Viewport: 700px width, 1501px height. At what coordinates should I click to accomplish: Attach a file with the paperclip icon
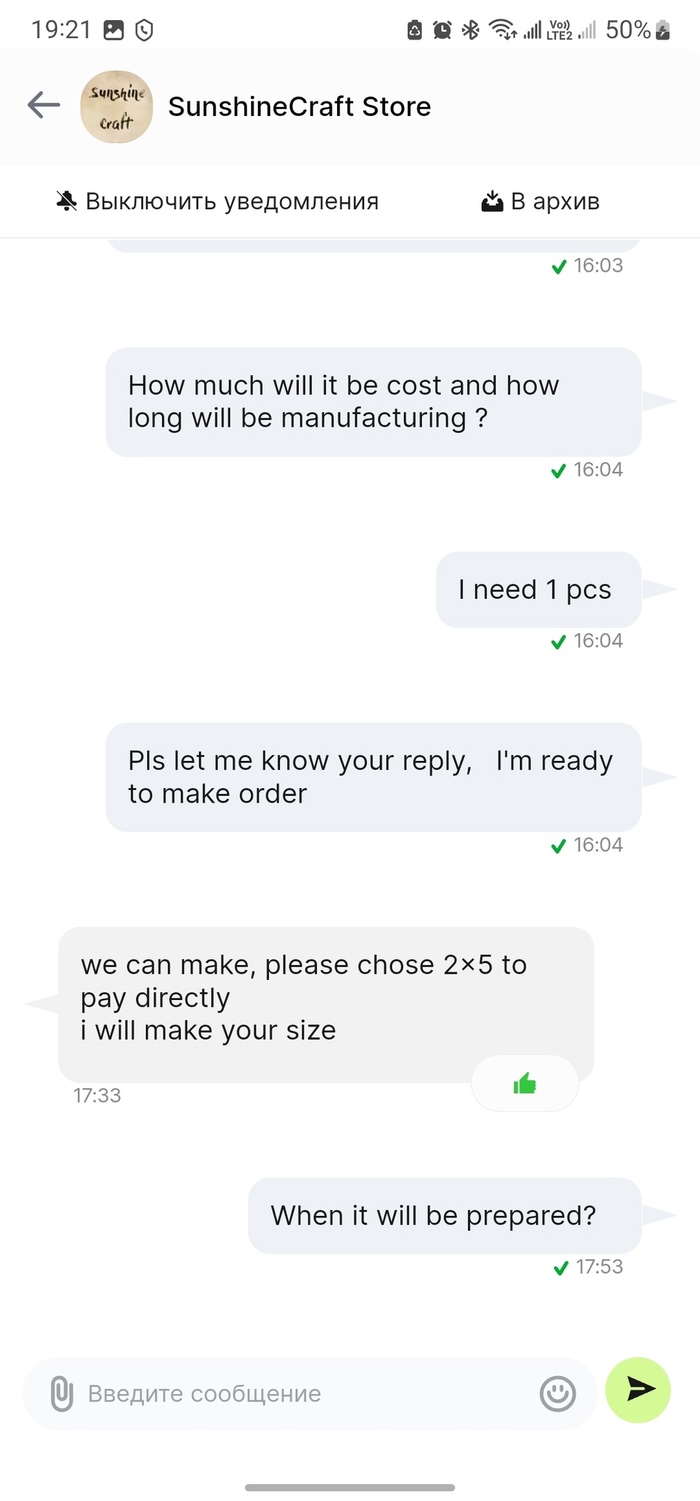[62, 1393]
